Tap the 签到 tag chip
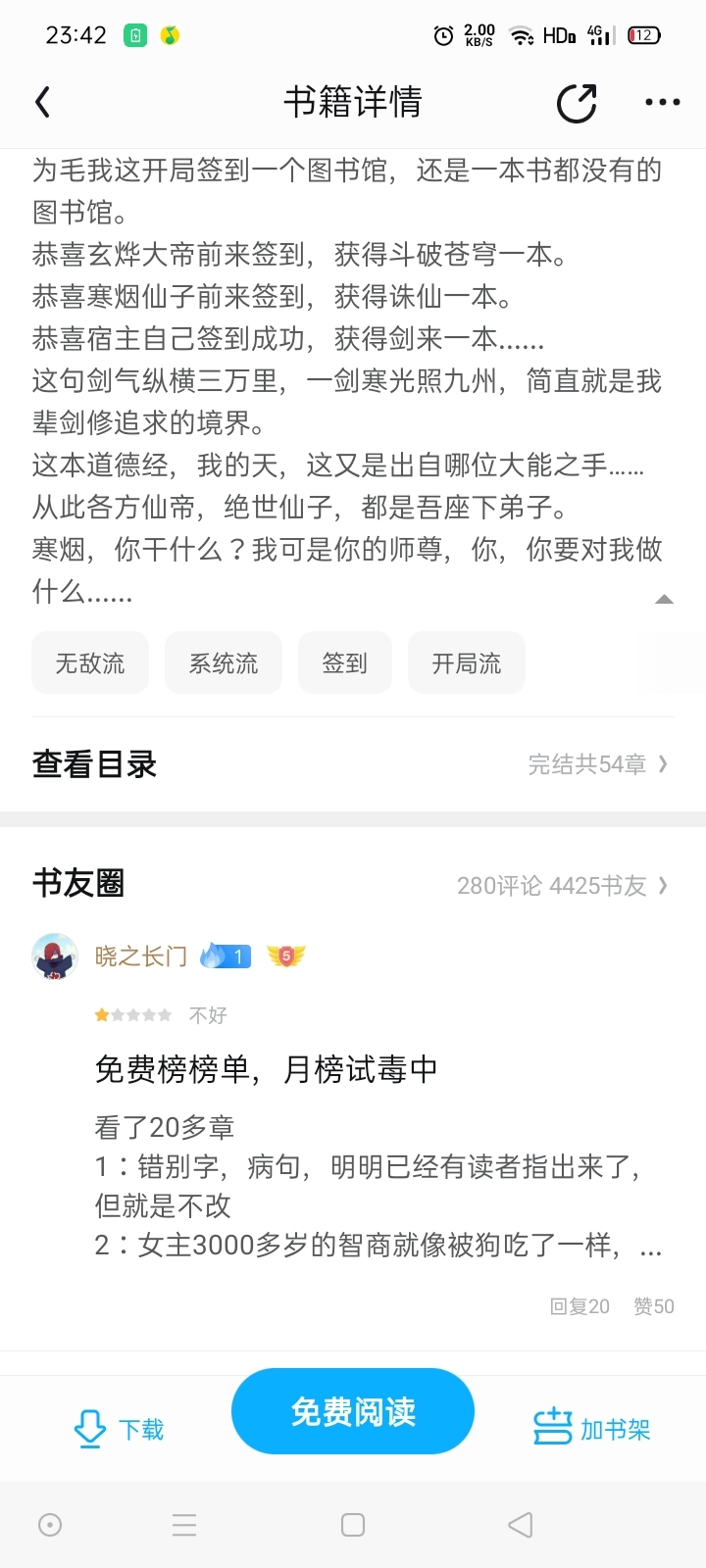The width and height of the screenshot is (706, 1568). (345, 663)
